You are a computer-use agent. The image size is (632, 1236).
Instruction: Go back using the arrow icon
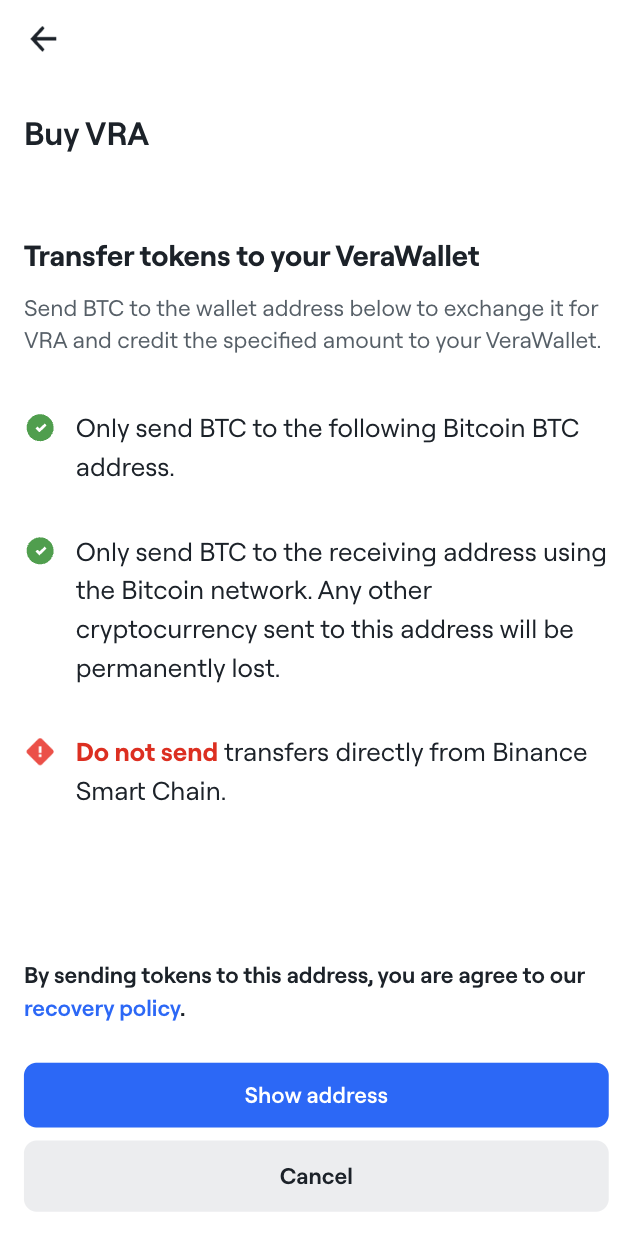pos(44,39)
